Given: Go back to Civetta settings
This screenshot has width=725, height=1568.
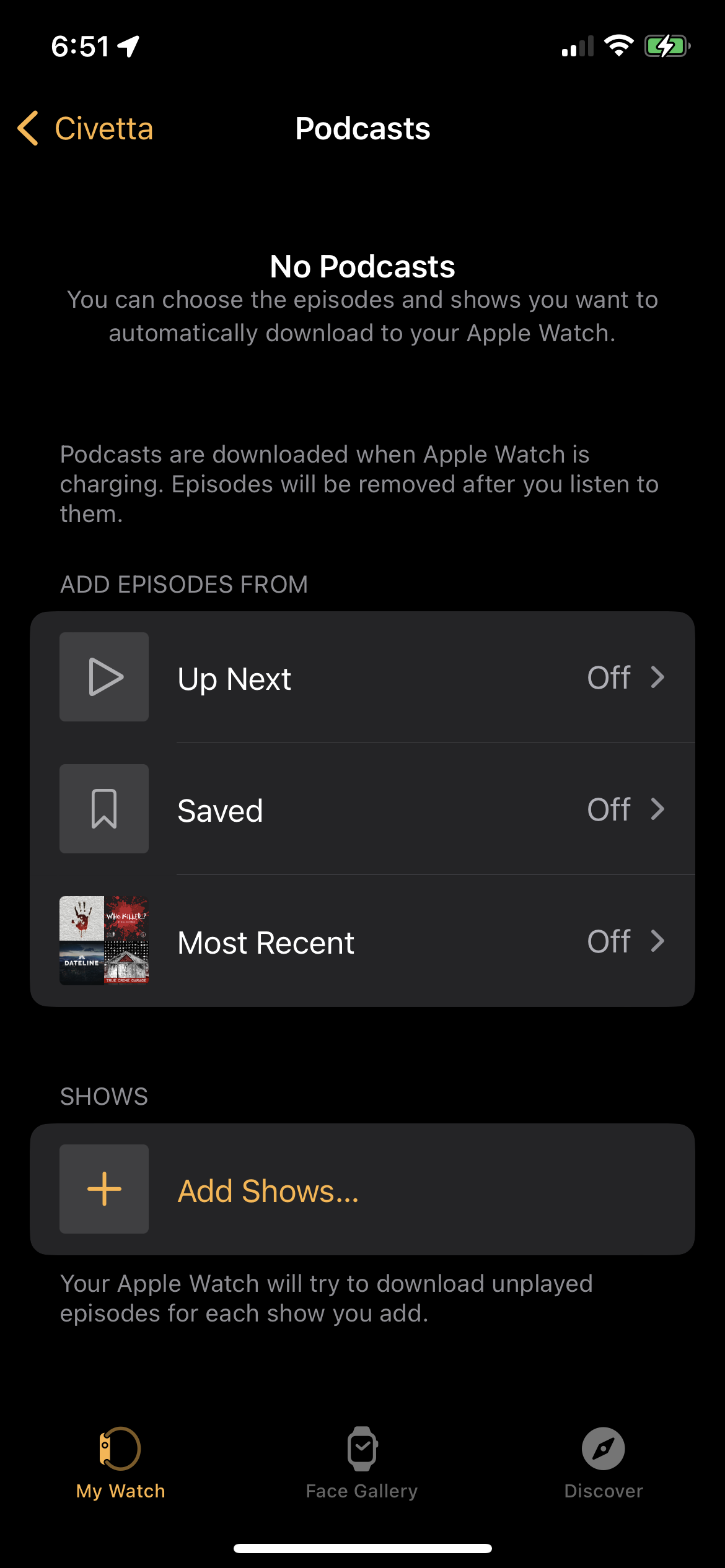Looking at the screenshot, I should [x=86, y=129].
